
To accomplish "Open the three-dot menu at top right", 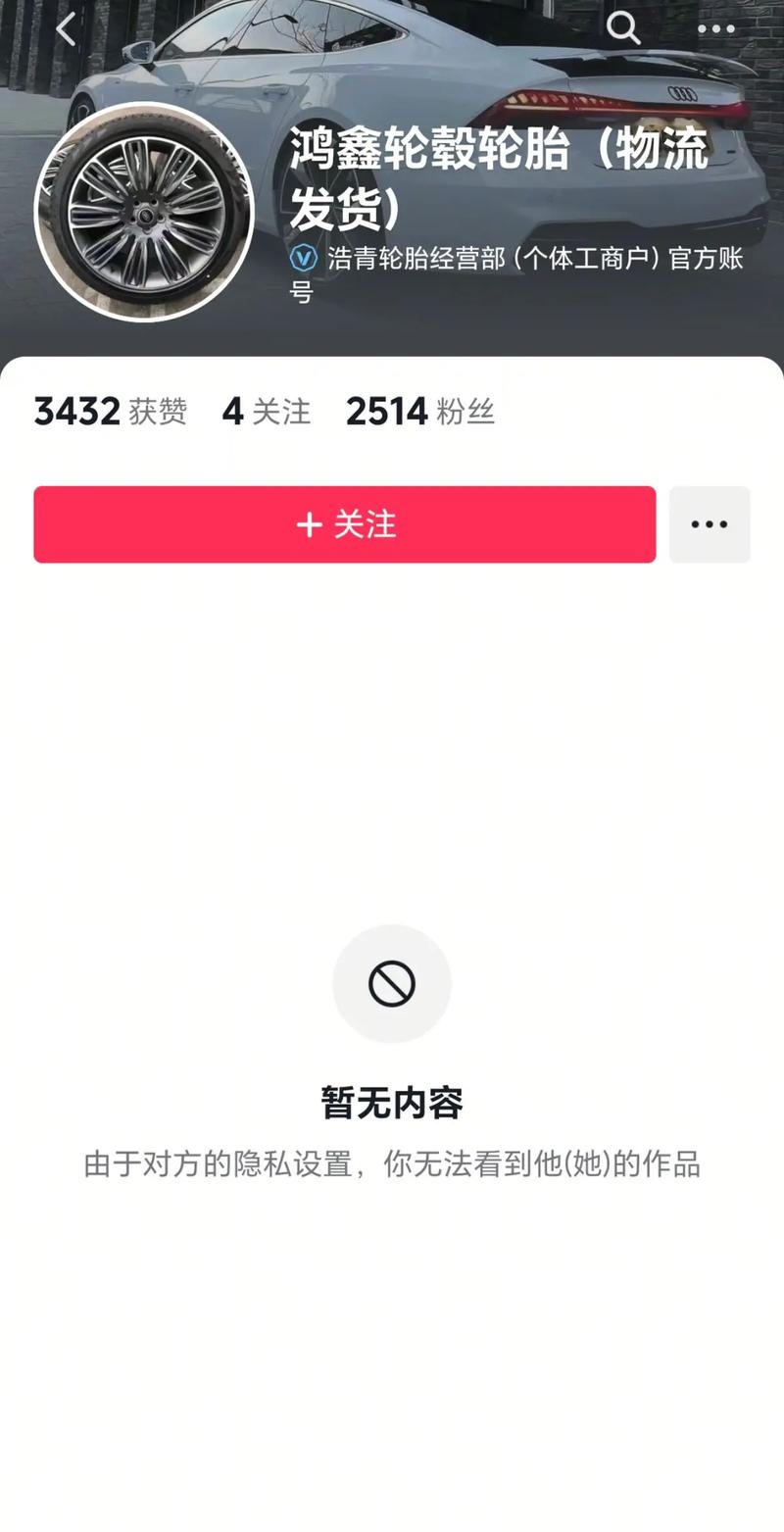I will point(715,28).
